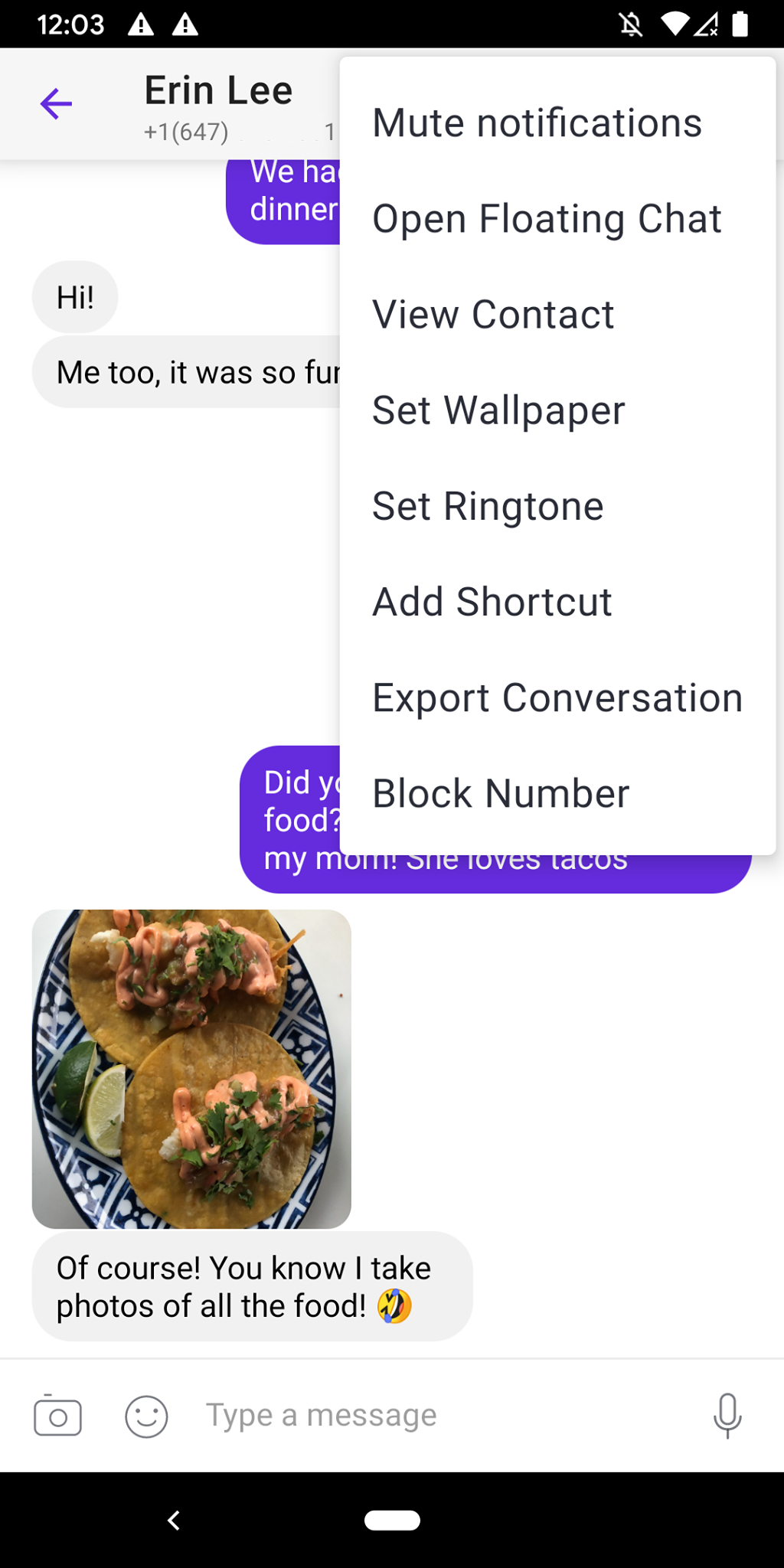Open the camera icon to attach media
The height and width of the screenshot is (1568, 784).
pyautogui.click(x=57, y=1416)
